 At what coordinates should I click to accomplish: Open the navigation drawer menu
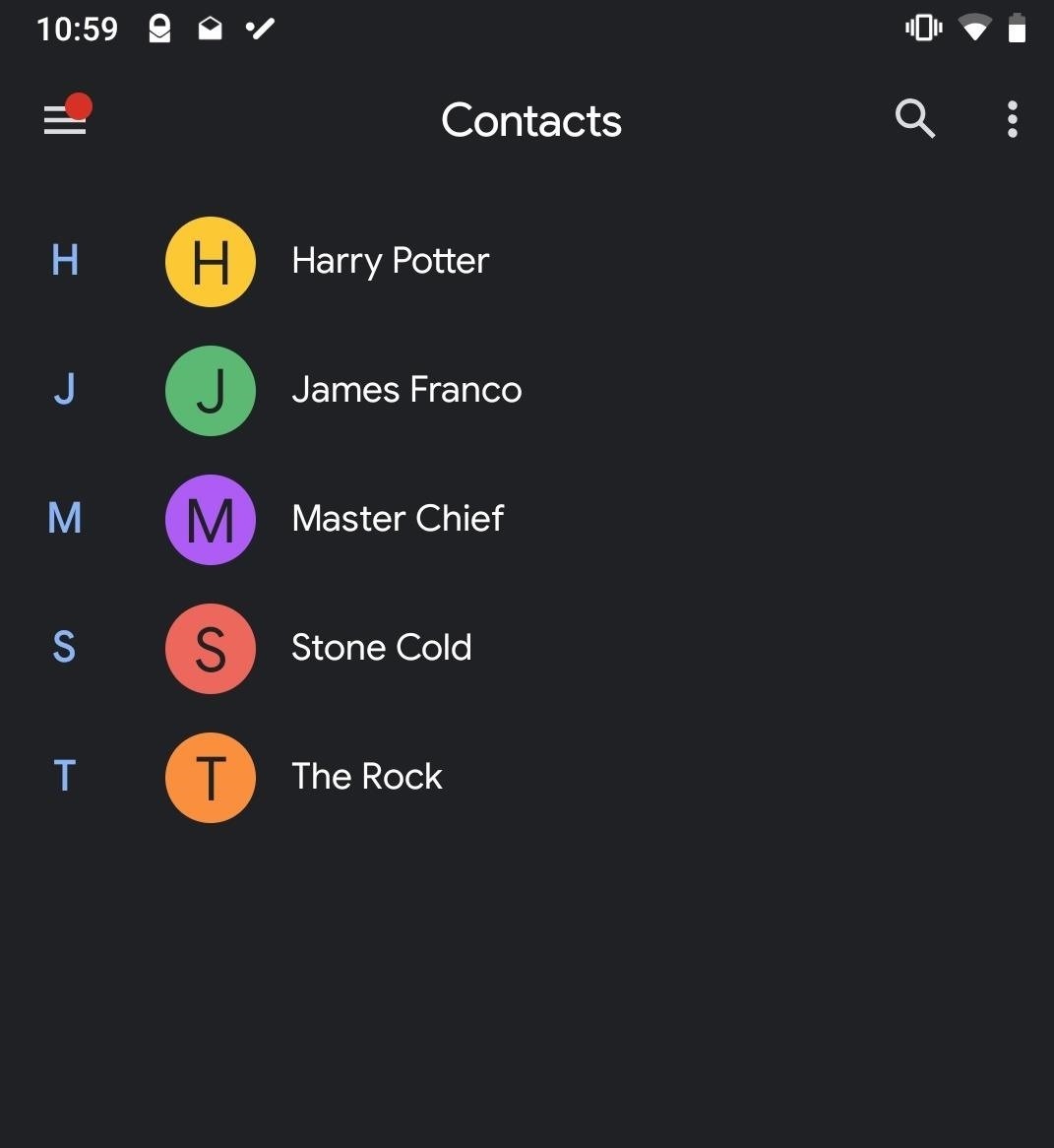click(65, 118)
